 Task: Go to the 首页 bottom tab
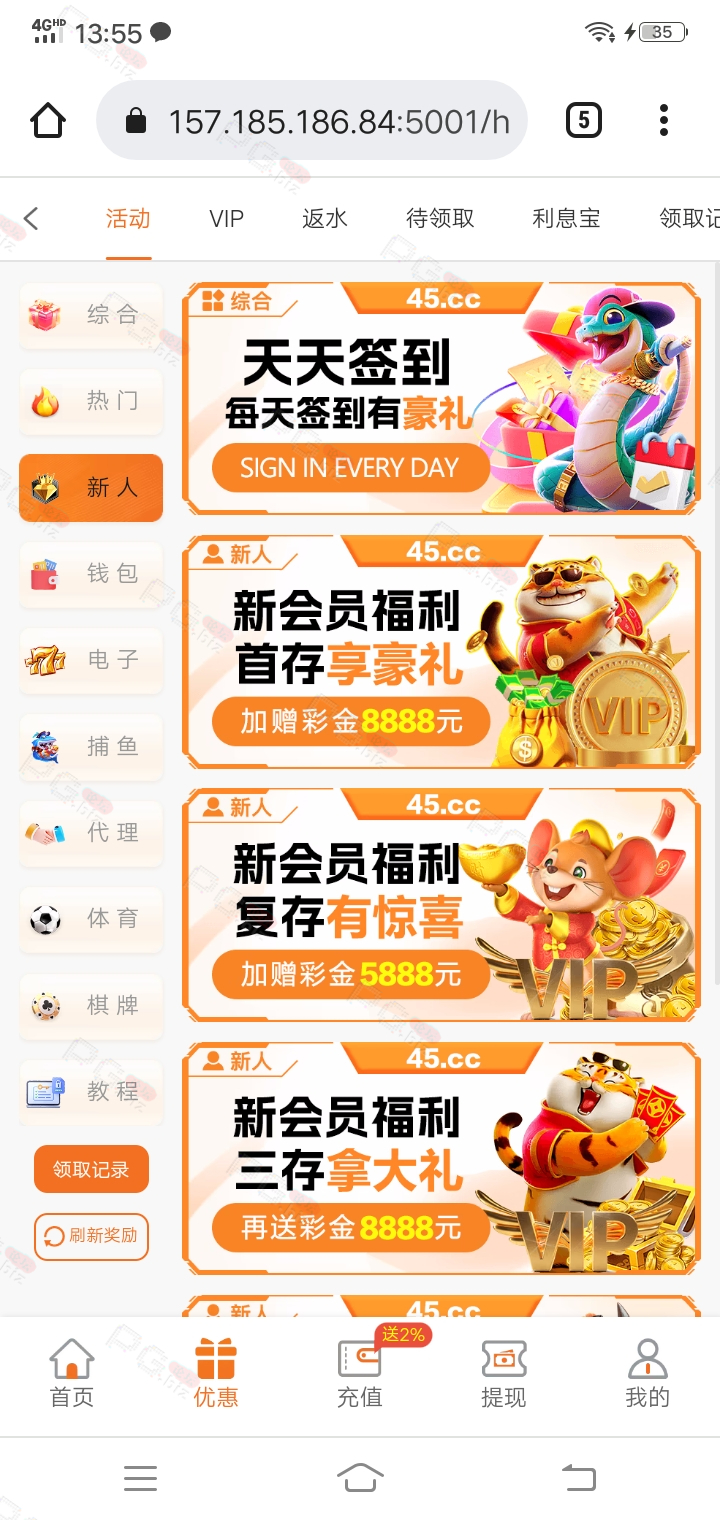(72, 1374)
